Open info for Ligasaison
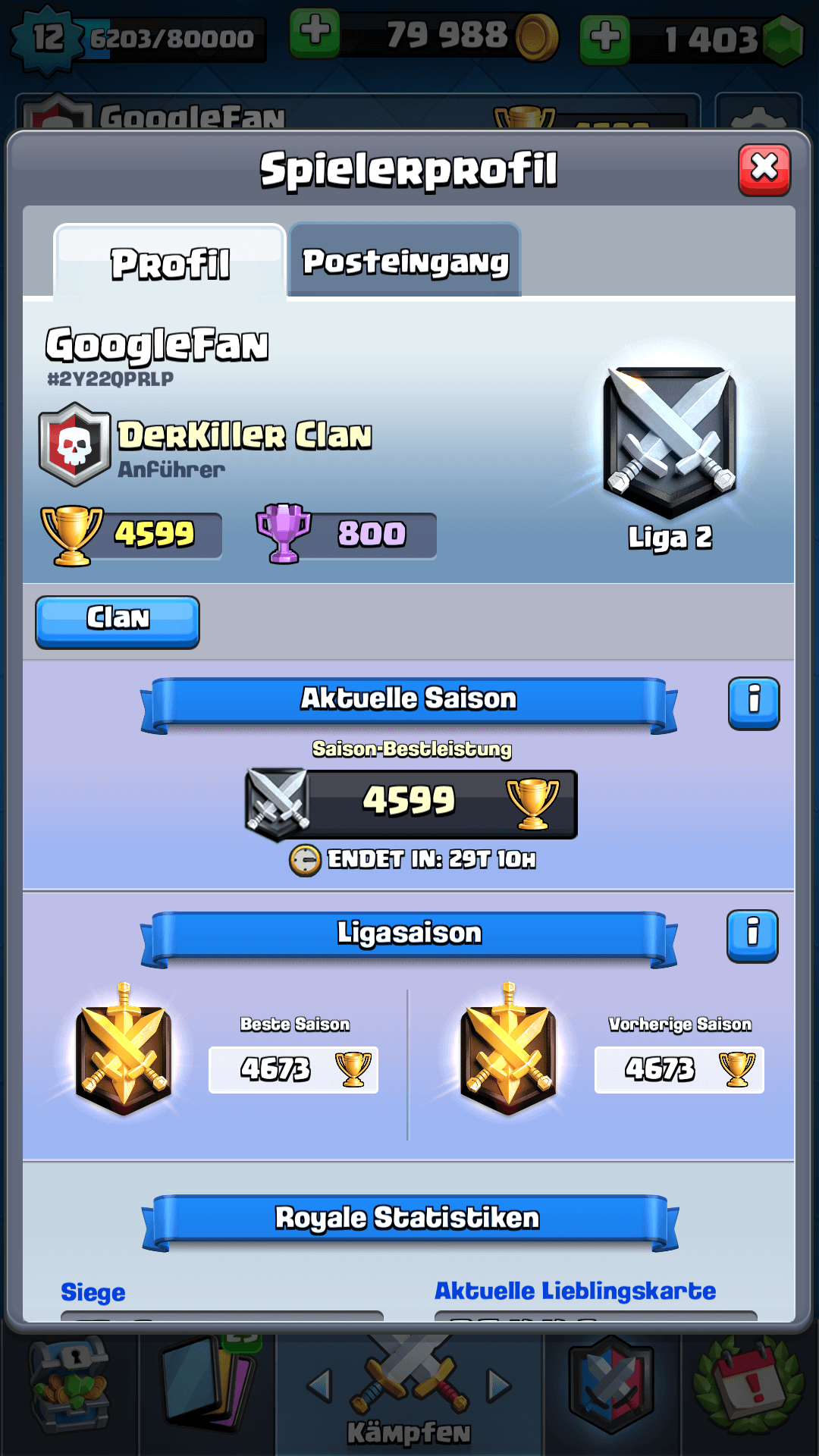Viewport: 819px width, 1456px height. (752, 936)
